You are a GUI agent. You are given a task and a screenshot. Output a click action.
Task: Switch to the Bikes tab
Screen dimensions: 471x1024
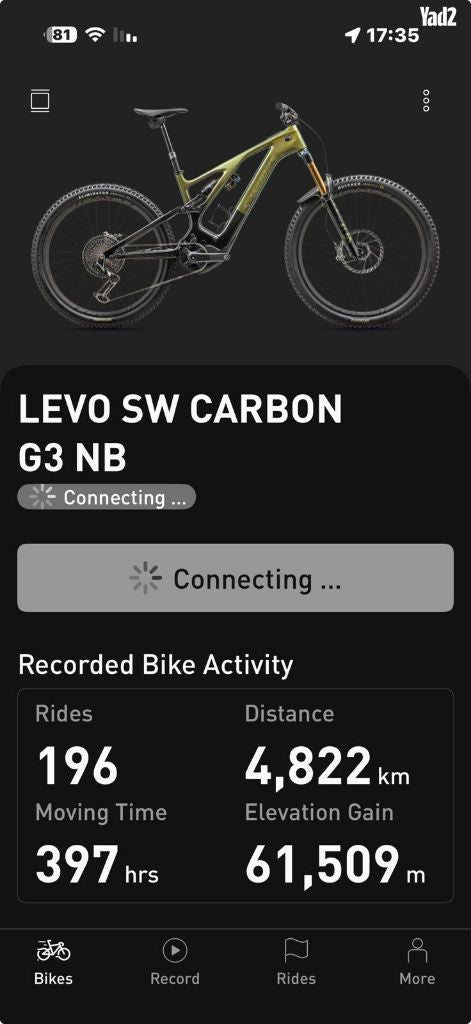coord(54,961)
